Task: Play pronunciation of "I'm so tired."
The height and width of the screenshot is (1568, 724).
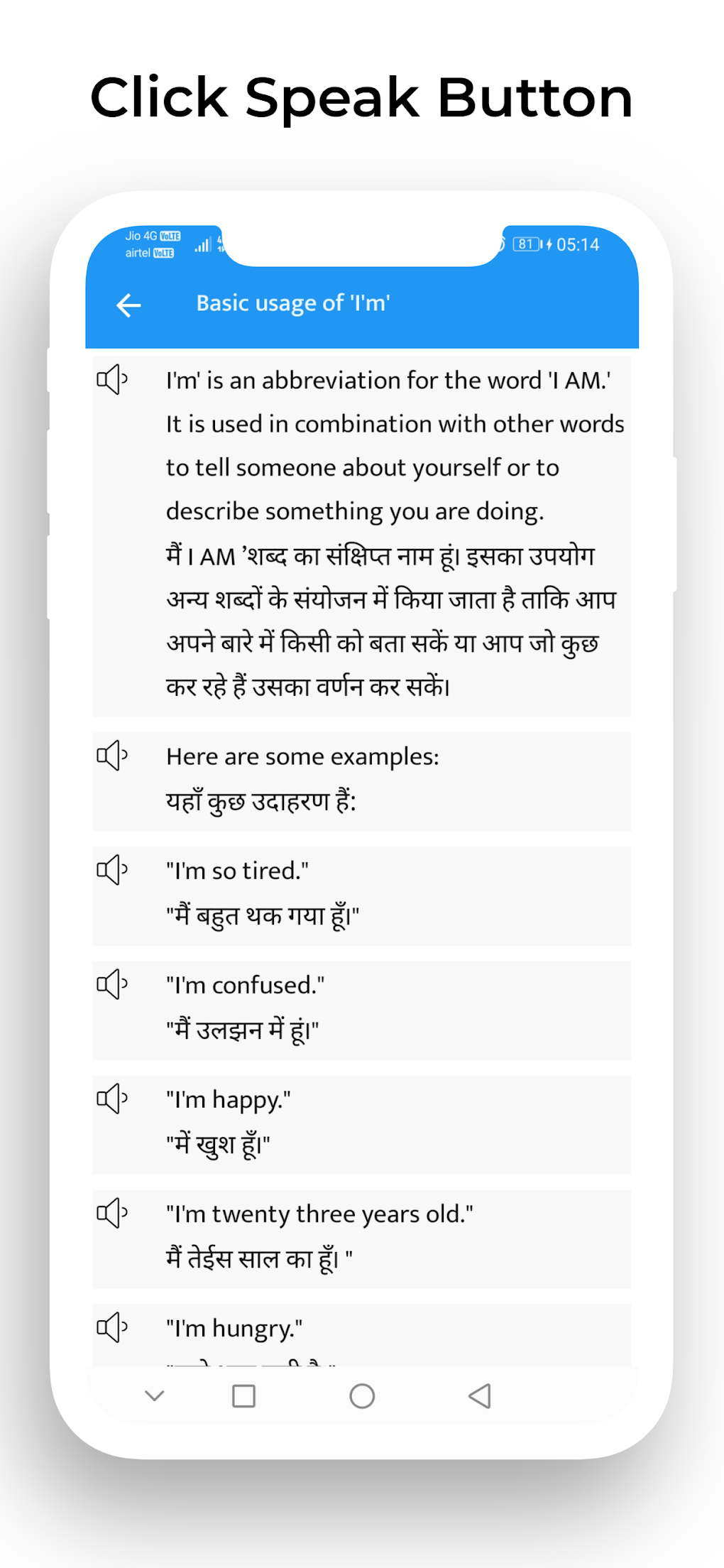Action: pos(112,870)
